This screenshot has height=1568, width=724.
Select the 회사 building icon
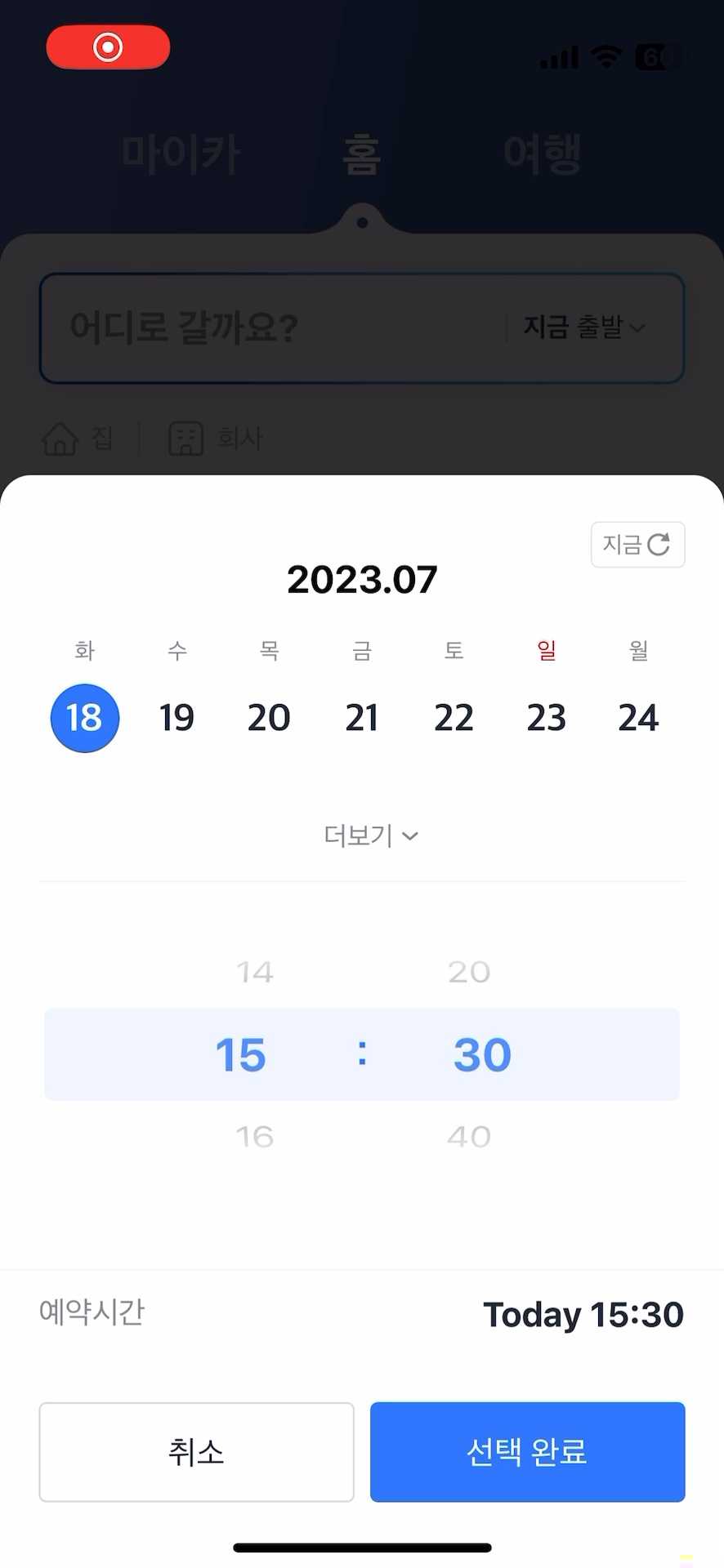pyautogui.click(x=186, y=439)
